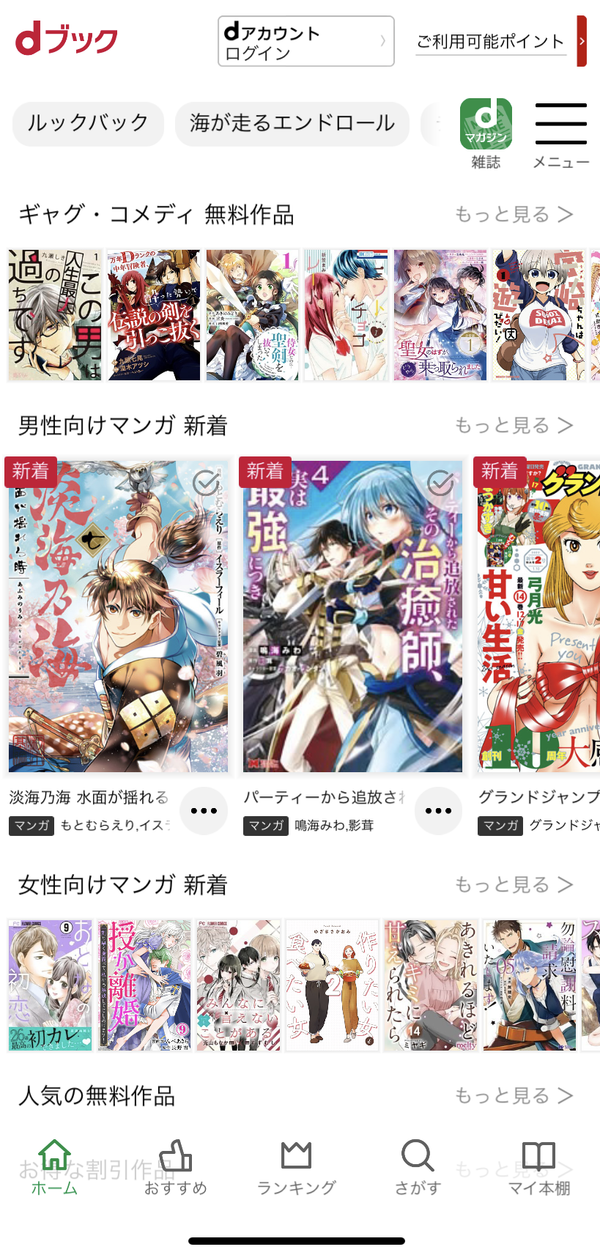Select the 海が走るエンドロール chip
600x1255 pixels.
(293, 124)
